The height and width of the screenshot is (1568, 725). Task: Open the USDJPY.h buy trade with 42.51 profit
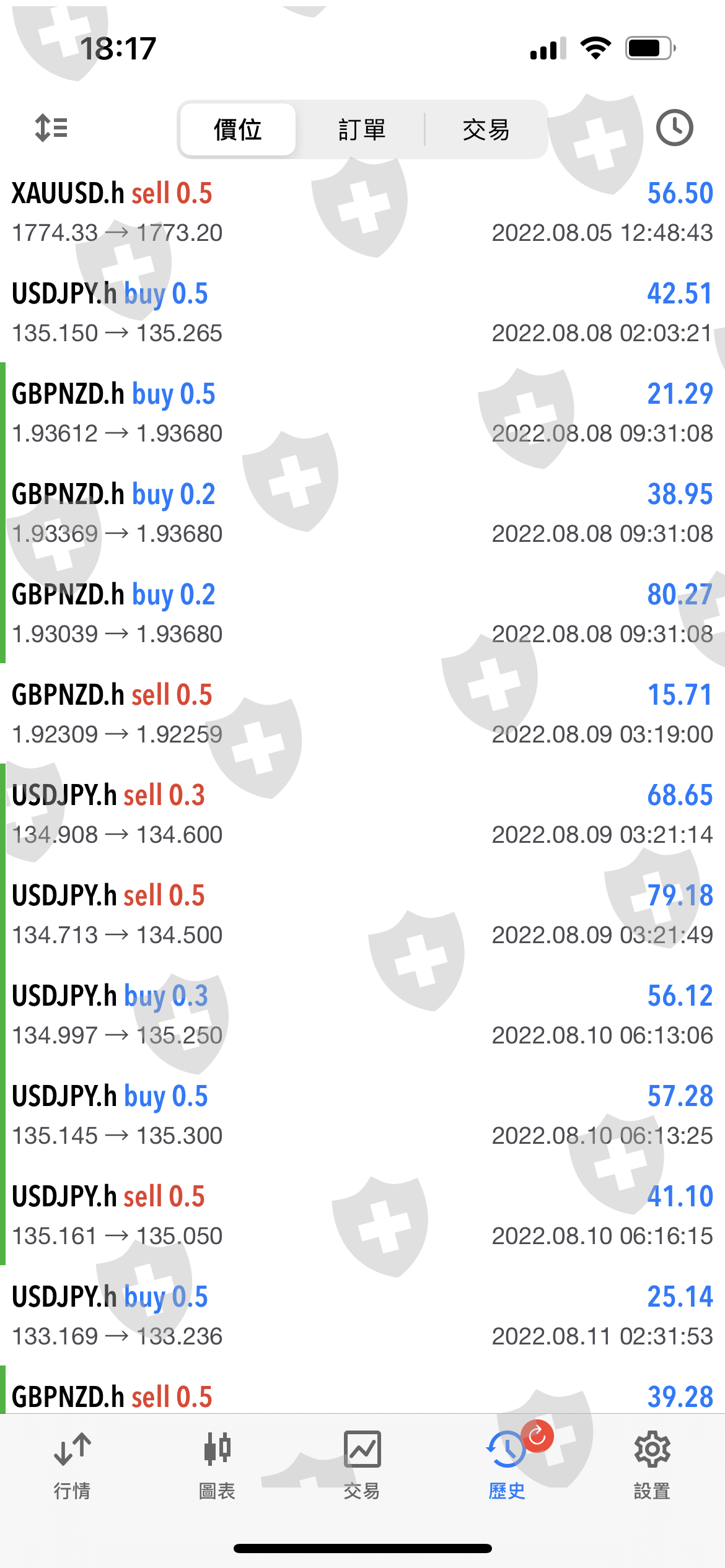362,312
